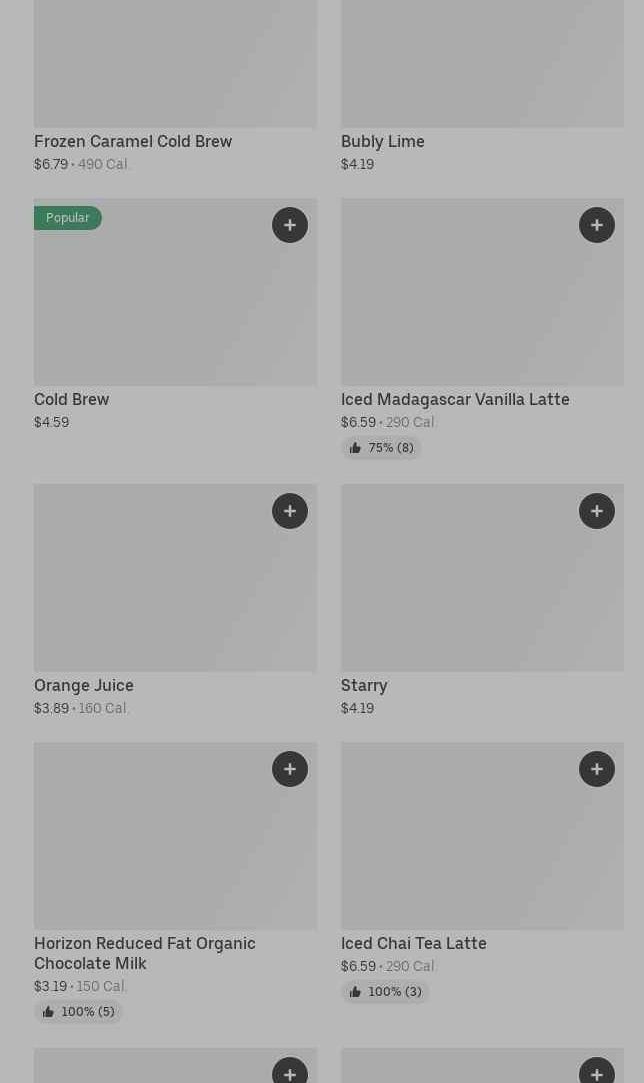Screen dimensions: 644x1083
Task: Add Orange Juice with the plus button
Action: coord(290,511)
